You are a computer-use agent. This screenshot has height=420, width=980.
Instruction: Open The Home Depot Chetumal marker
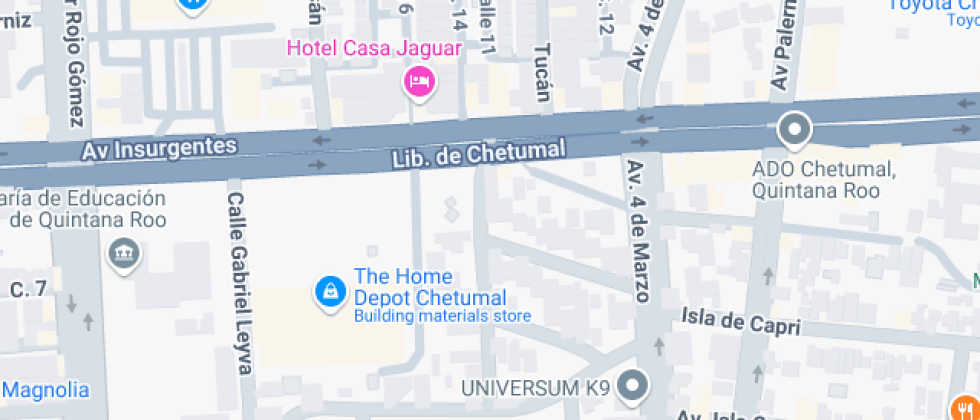click(329, 292)
